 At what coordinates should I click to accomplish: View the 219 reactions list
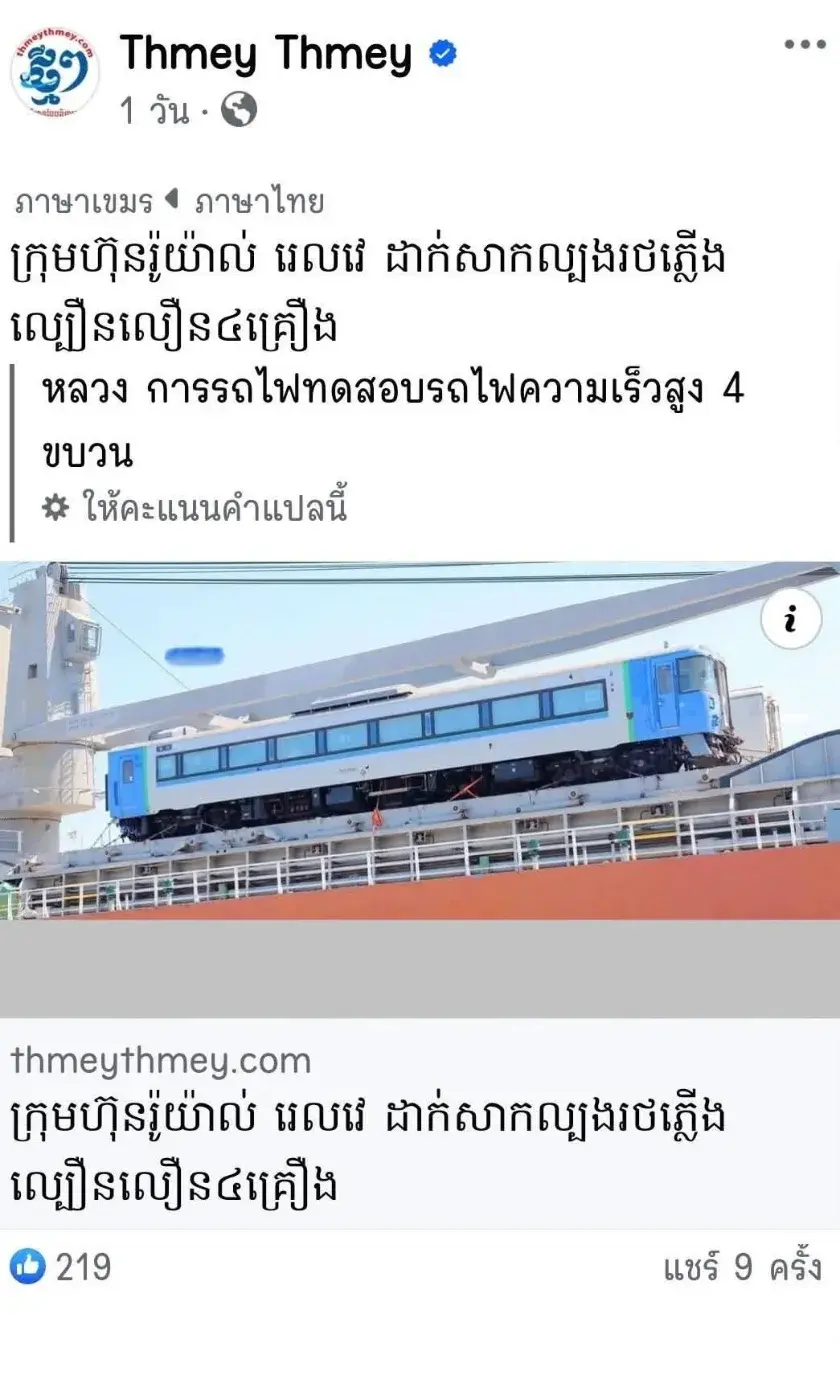[62, 1267]
